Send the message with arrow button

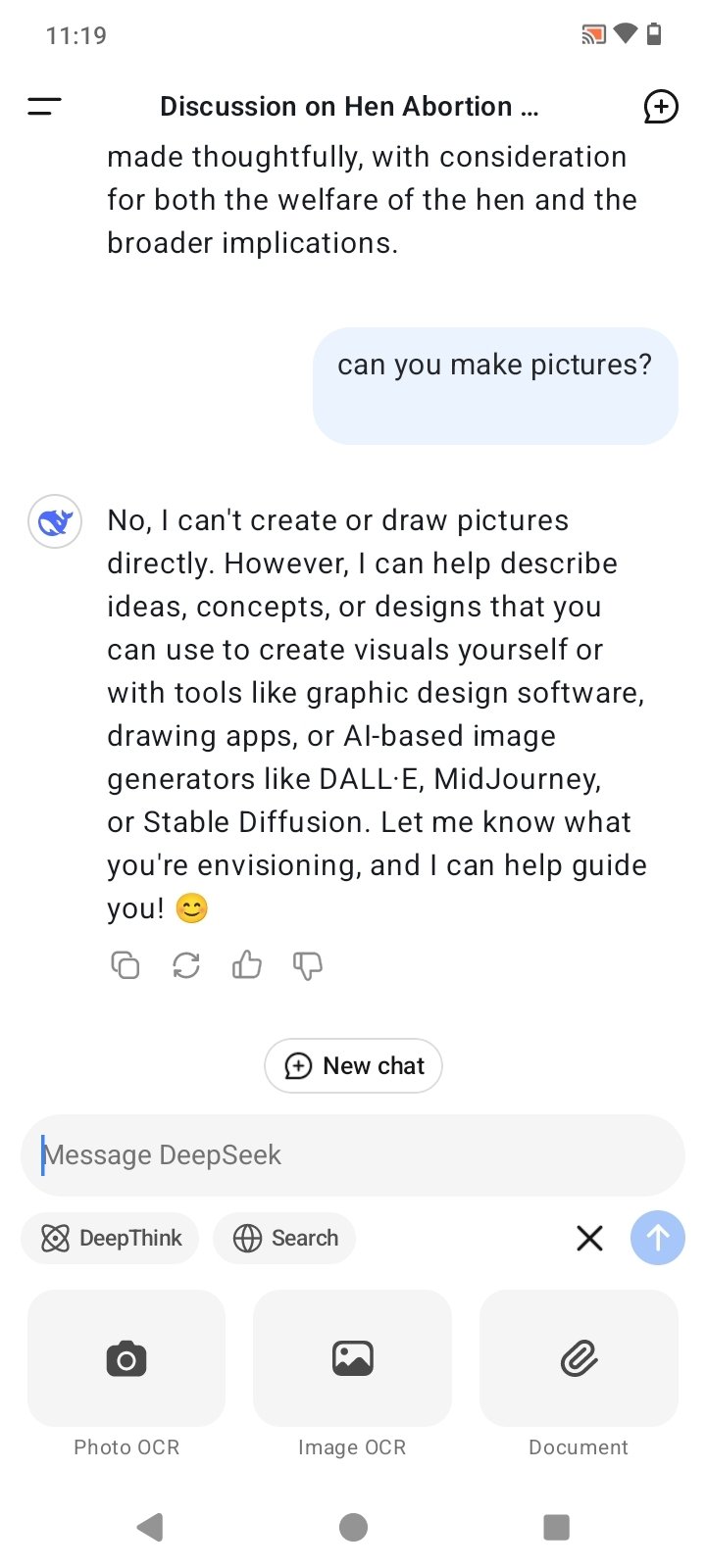(657, 1238)
